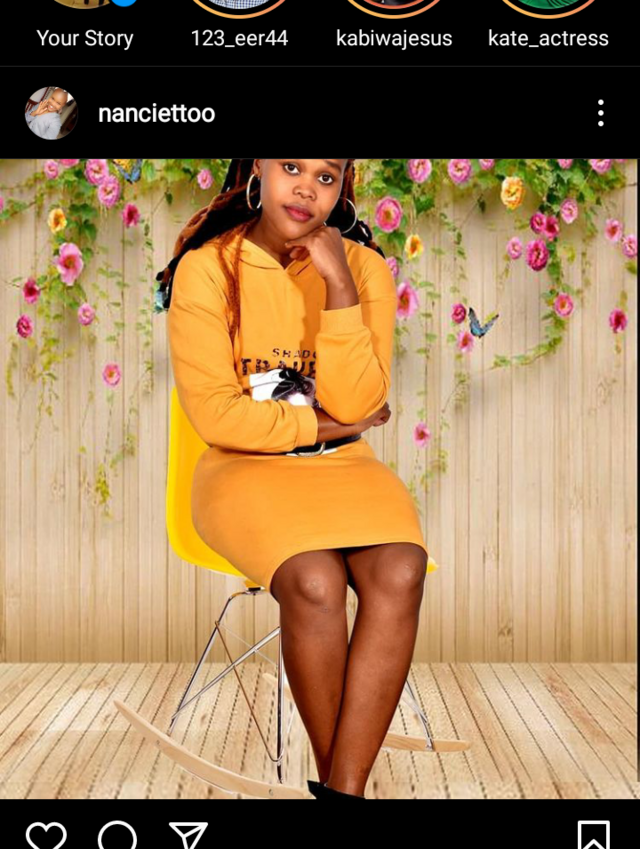Open nanciettoo's profile picture

[x=51, y=113]
